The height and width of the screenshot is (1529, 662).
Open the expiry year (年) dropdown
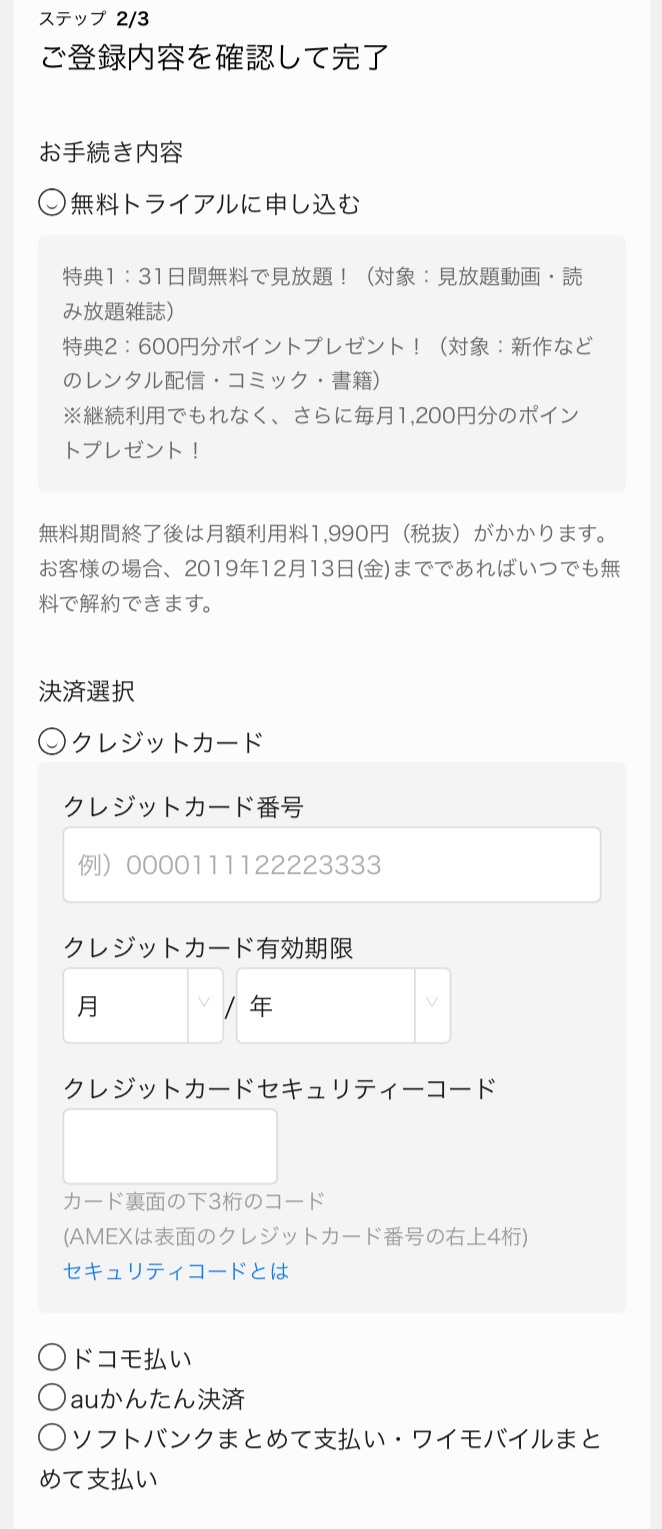point(342,1005)
